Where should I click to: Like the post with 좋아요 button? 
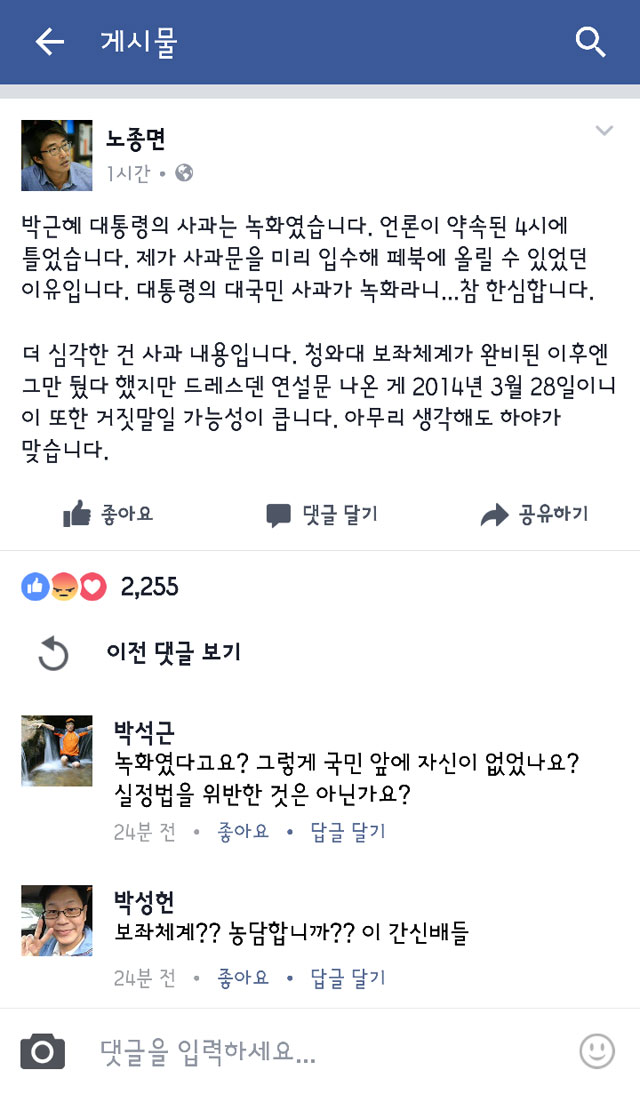(108, 514)
